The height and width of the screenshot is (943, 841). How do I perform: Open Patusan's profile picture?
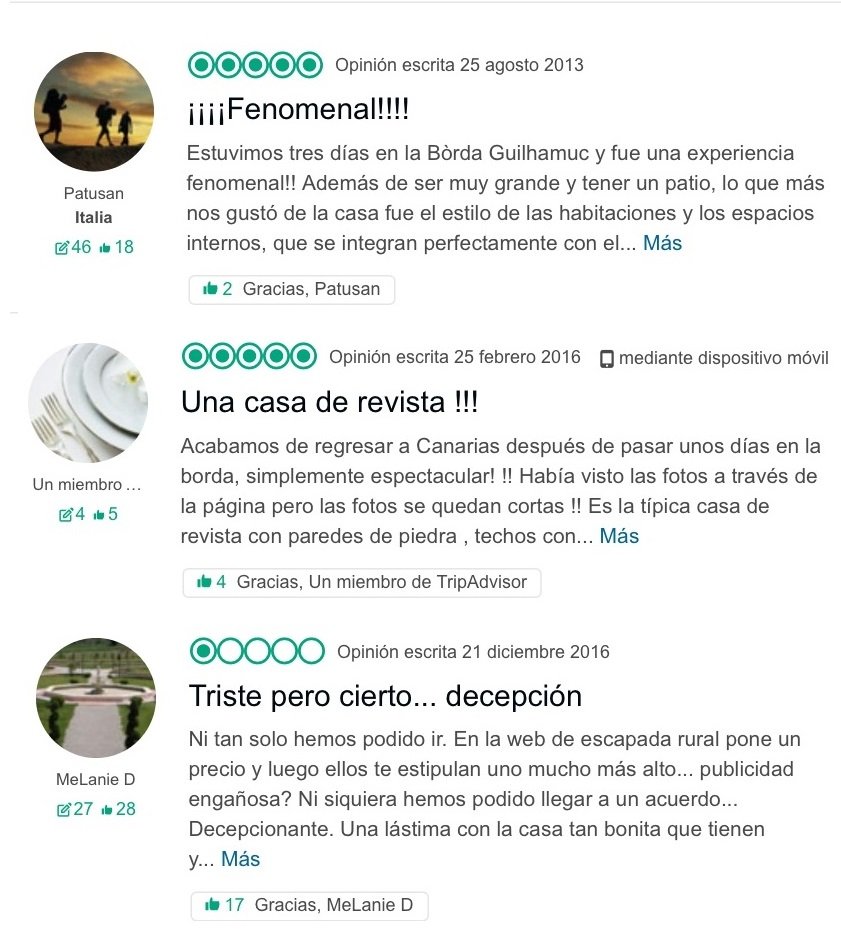[x=94, y=112]
